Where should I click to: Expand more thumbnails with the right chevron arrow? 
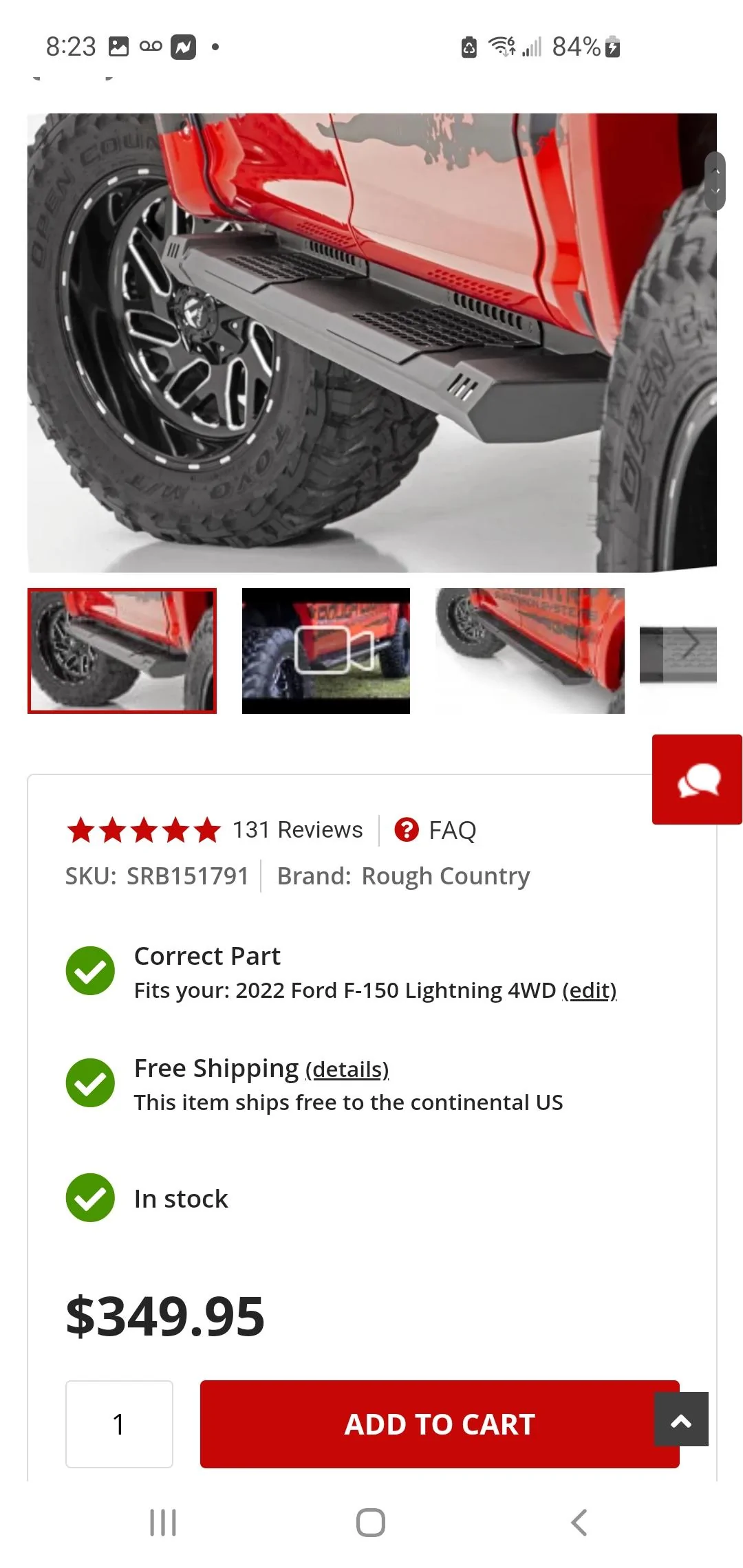click(x=690, y=642)
